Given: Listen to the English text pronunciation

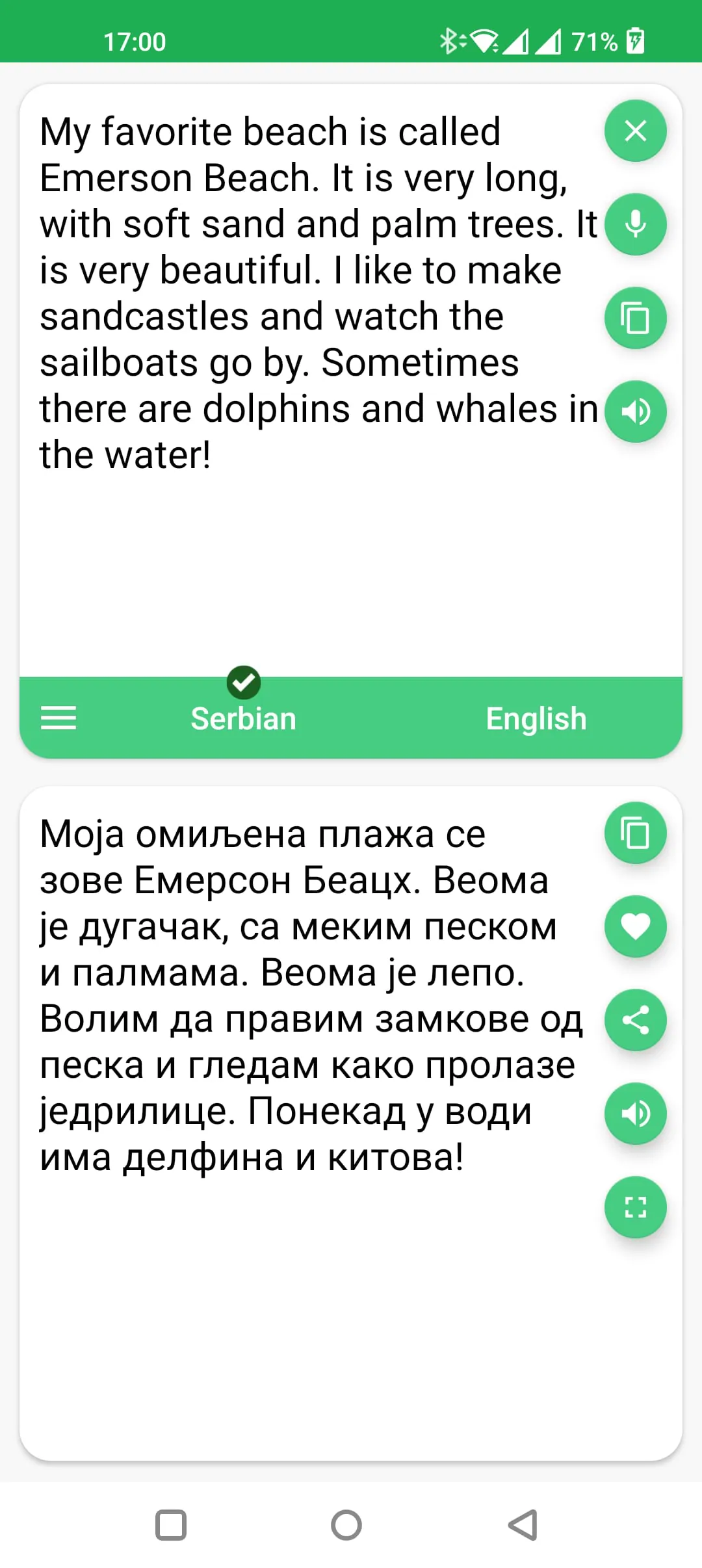Looking at the screenshot, I should tap(635, 411).
